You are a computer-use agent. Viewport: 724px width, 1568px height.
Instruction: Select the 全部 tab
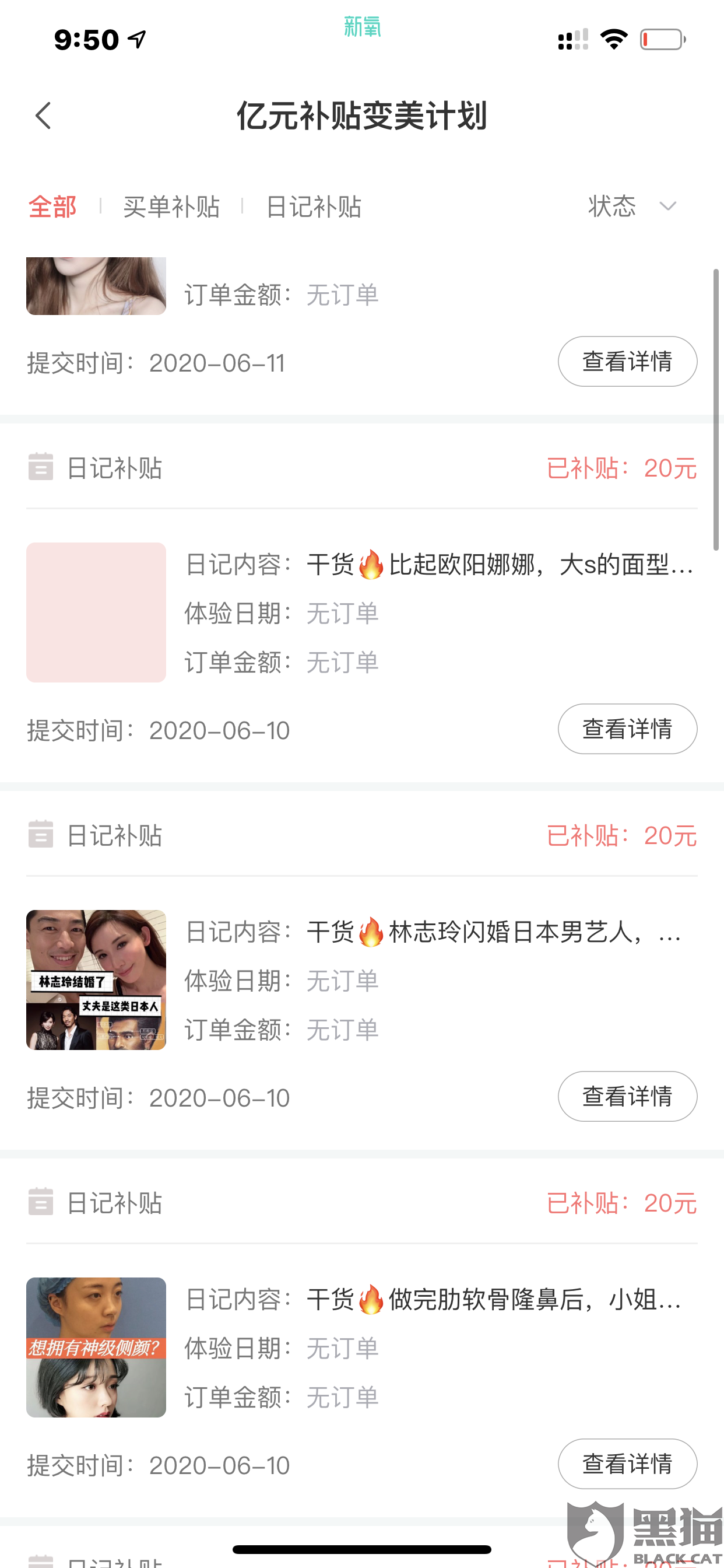click(52, 206)
